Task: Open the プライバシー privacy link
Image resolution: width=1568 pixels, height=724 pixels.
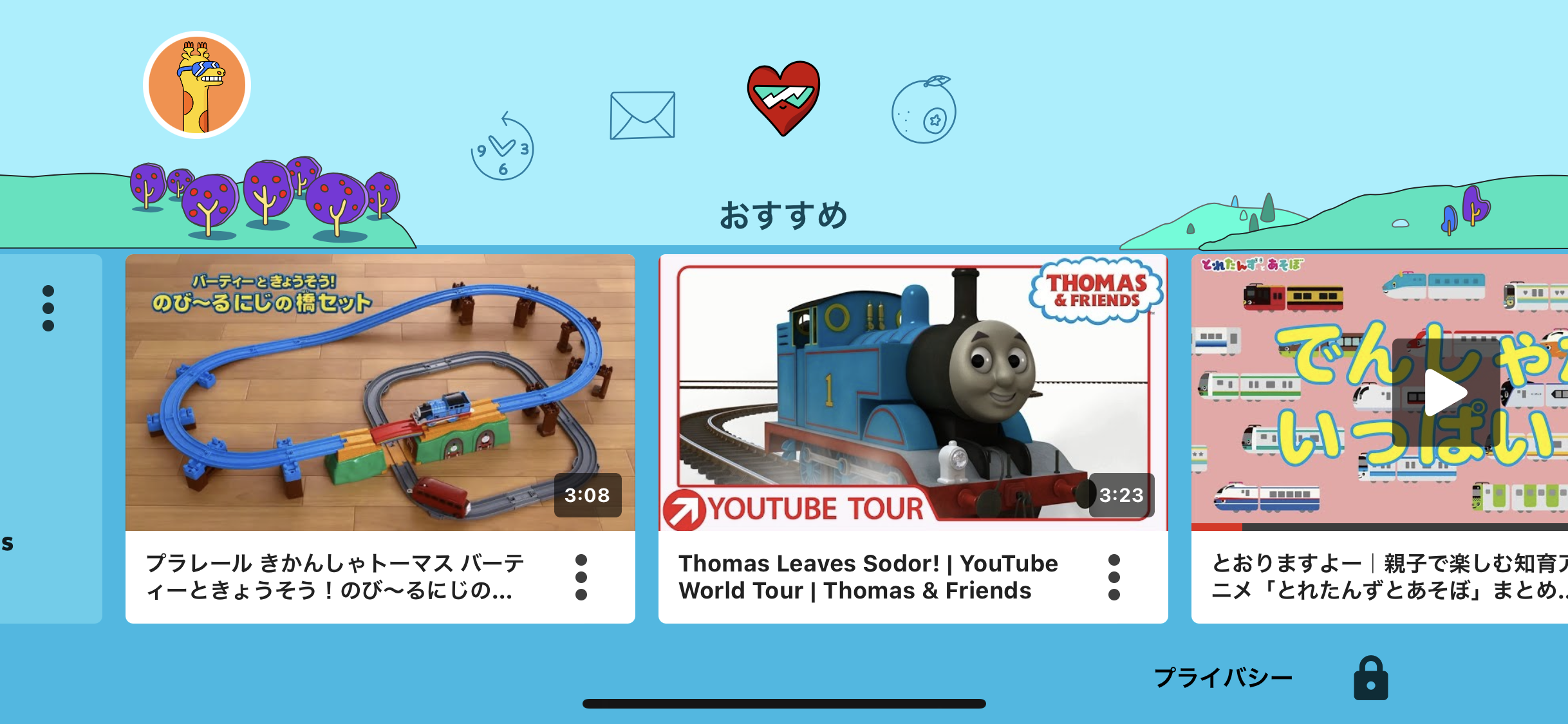Action: (x=1223, y=678)
